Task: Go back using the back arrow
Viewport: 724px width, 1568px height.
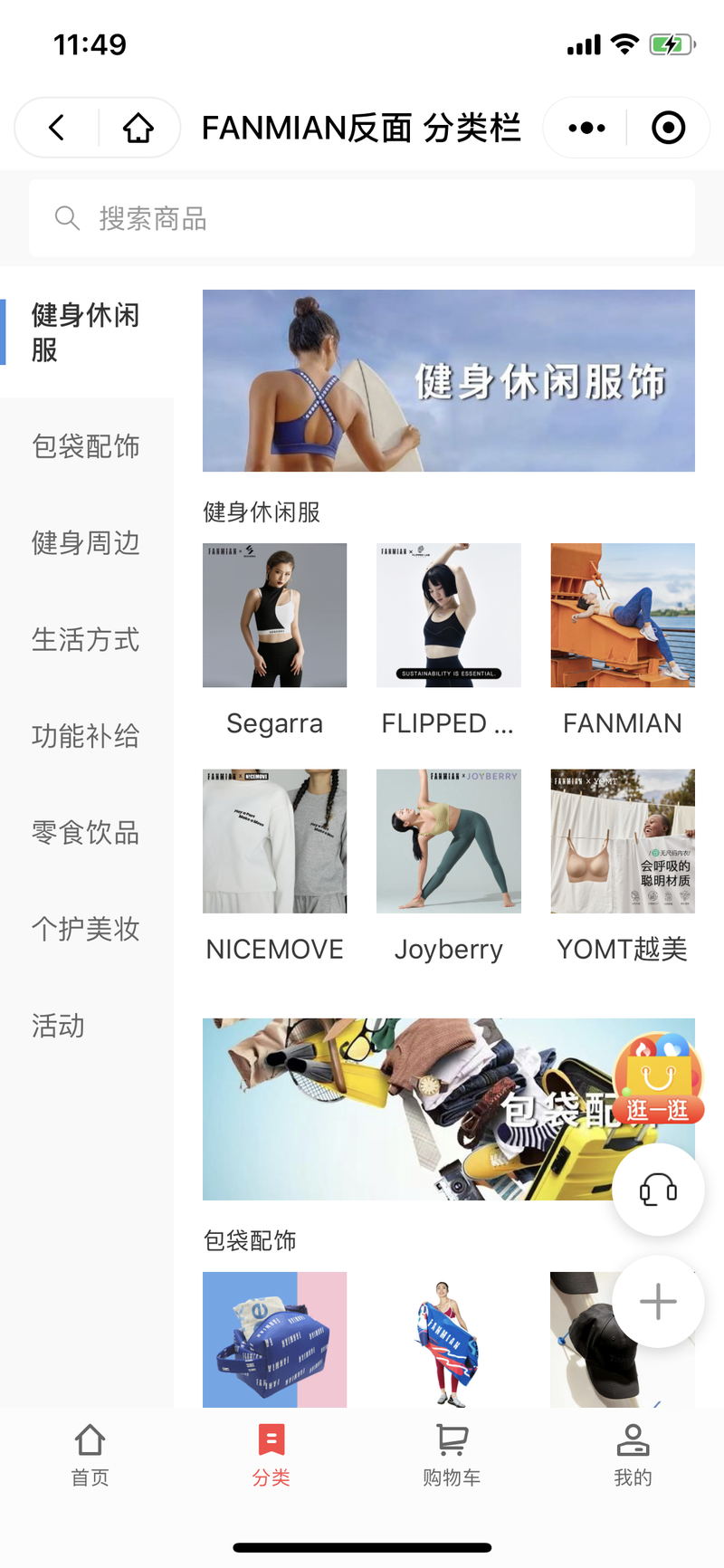Action: tap(57, 128)
